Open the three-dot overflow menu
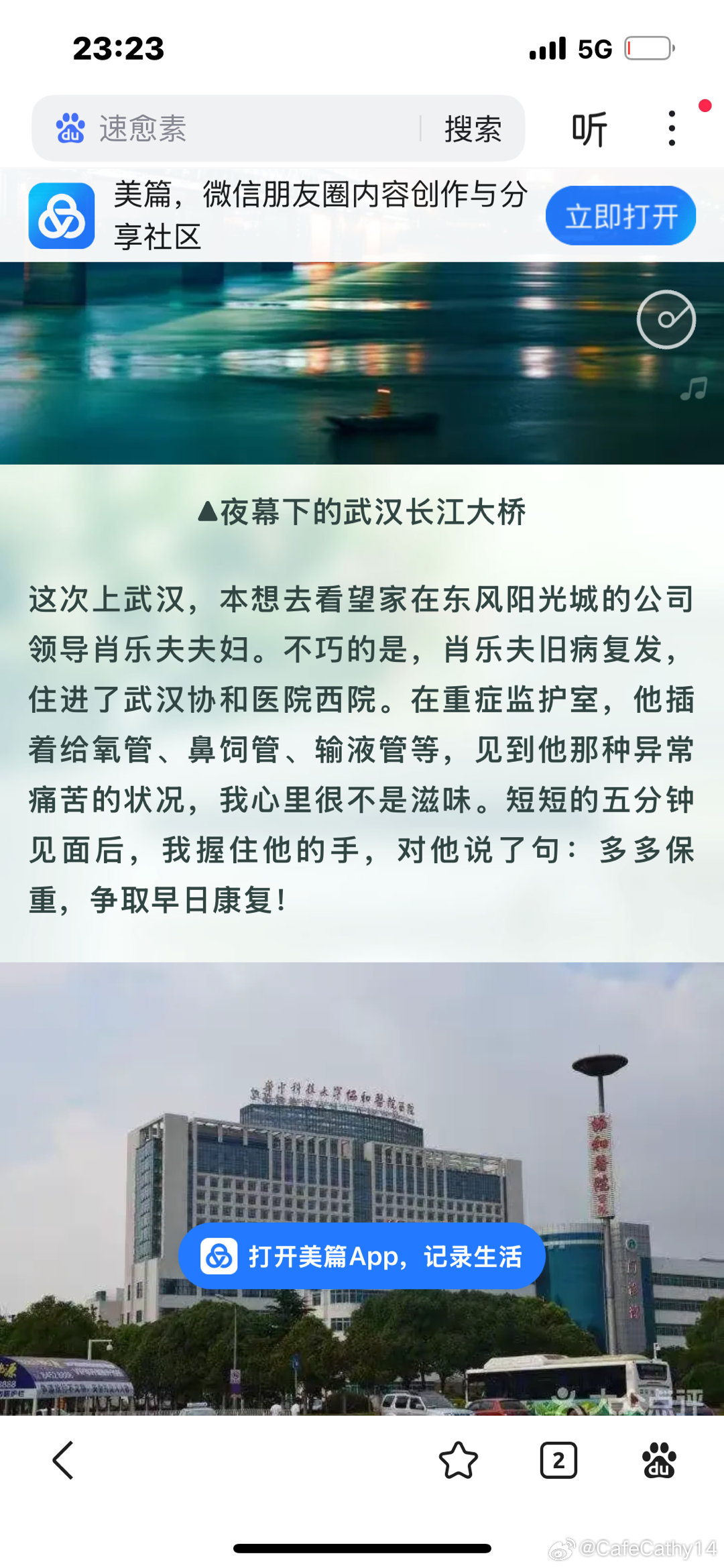724x1568 pixels. pos(672,128)
